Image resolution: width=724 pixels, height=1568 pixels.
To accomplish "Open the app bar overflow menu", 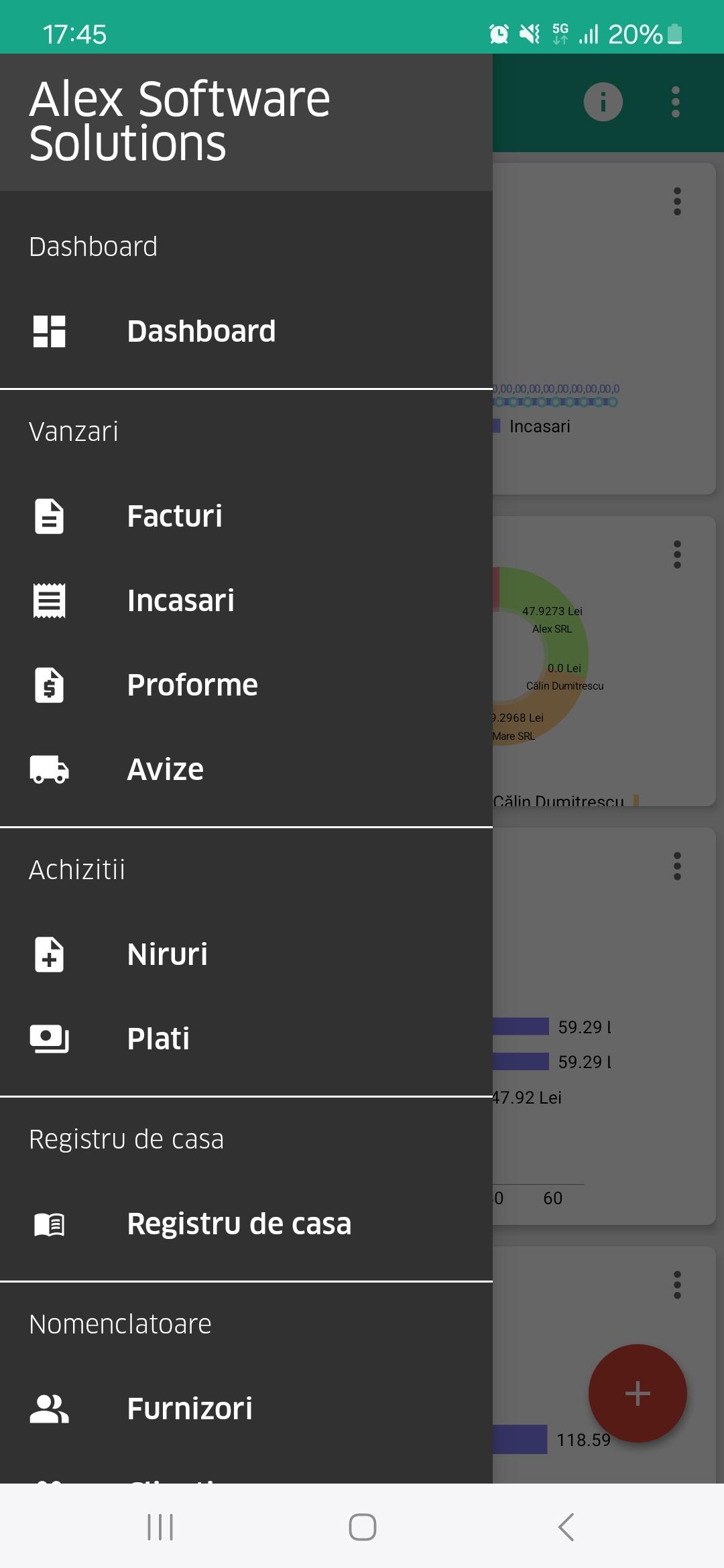I will tap(676, 102).
